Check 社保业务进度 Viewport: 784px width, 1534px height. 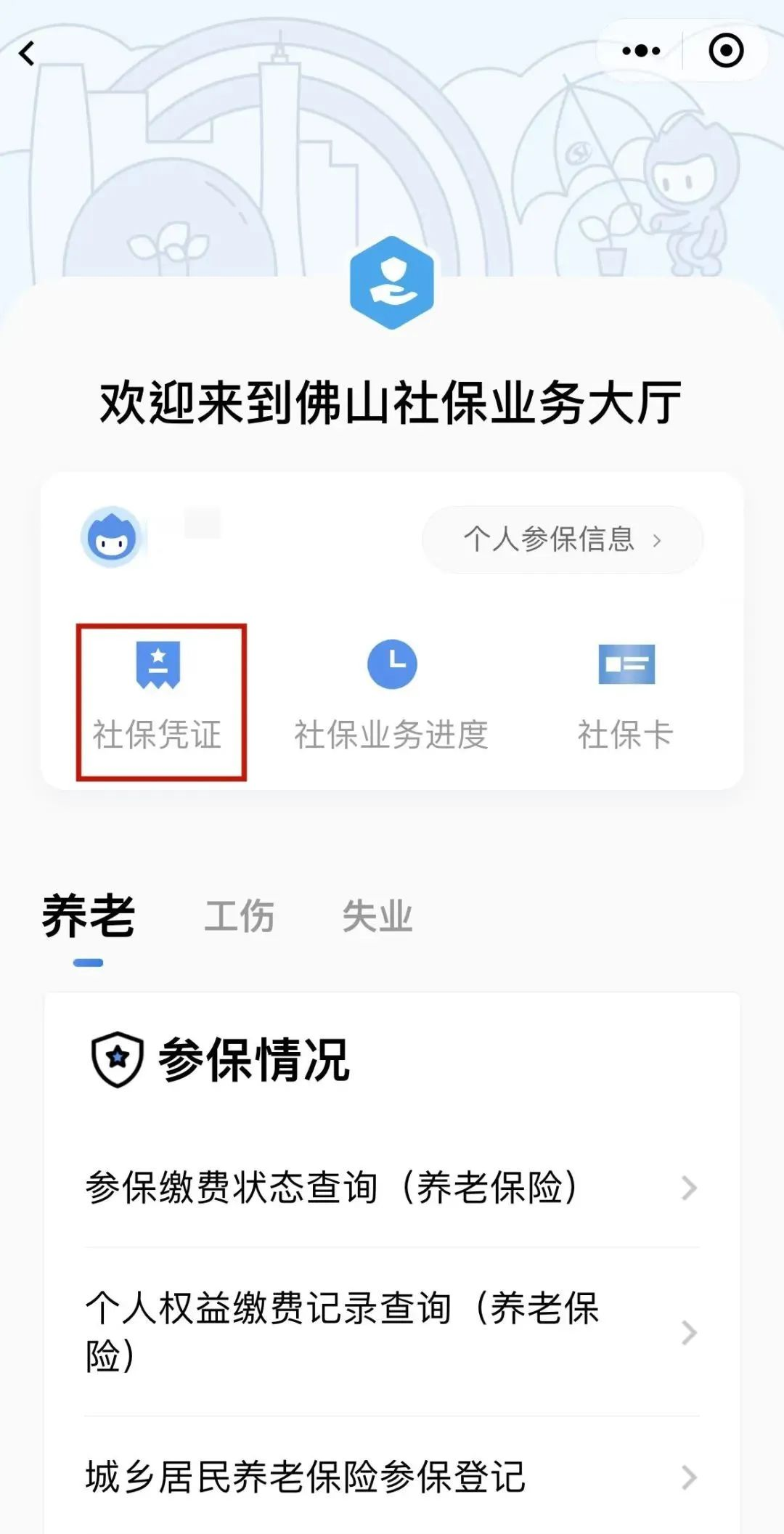(x=391, y=697)
